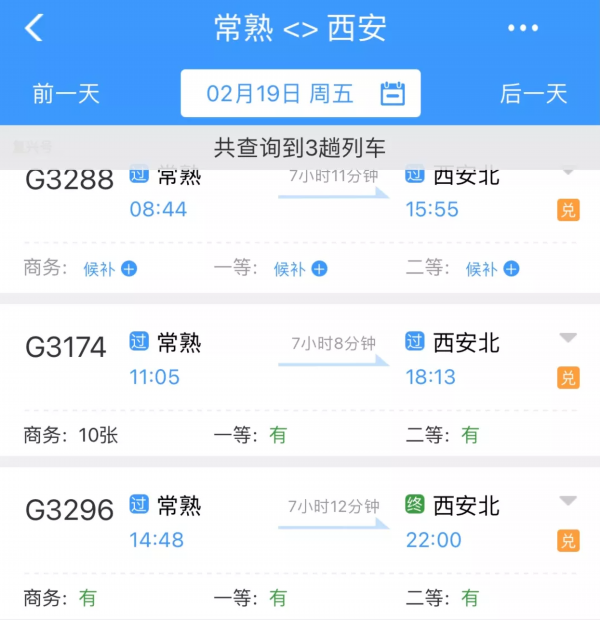Open the date picker showing 02月19日 周五
This screenshot has width=600, height=620.
coord(301,94)
